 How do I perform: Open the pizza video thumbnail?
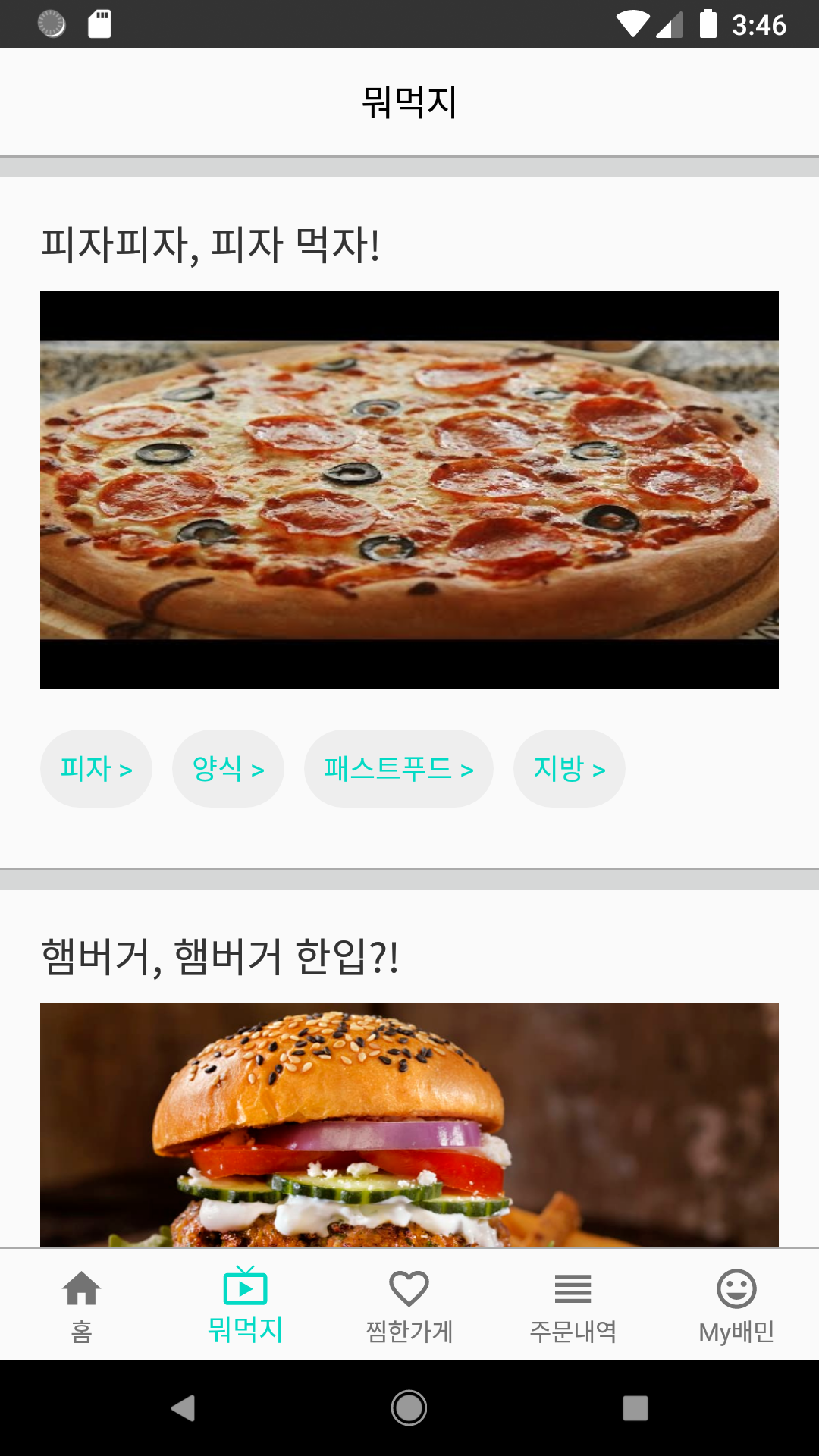click(x=409, y=490)
